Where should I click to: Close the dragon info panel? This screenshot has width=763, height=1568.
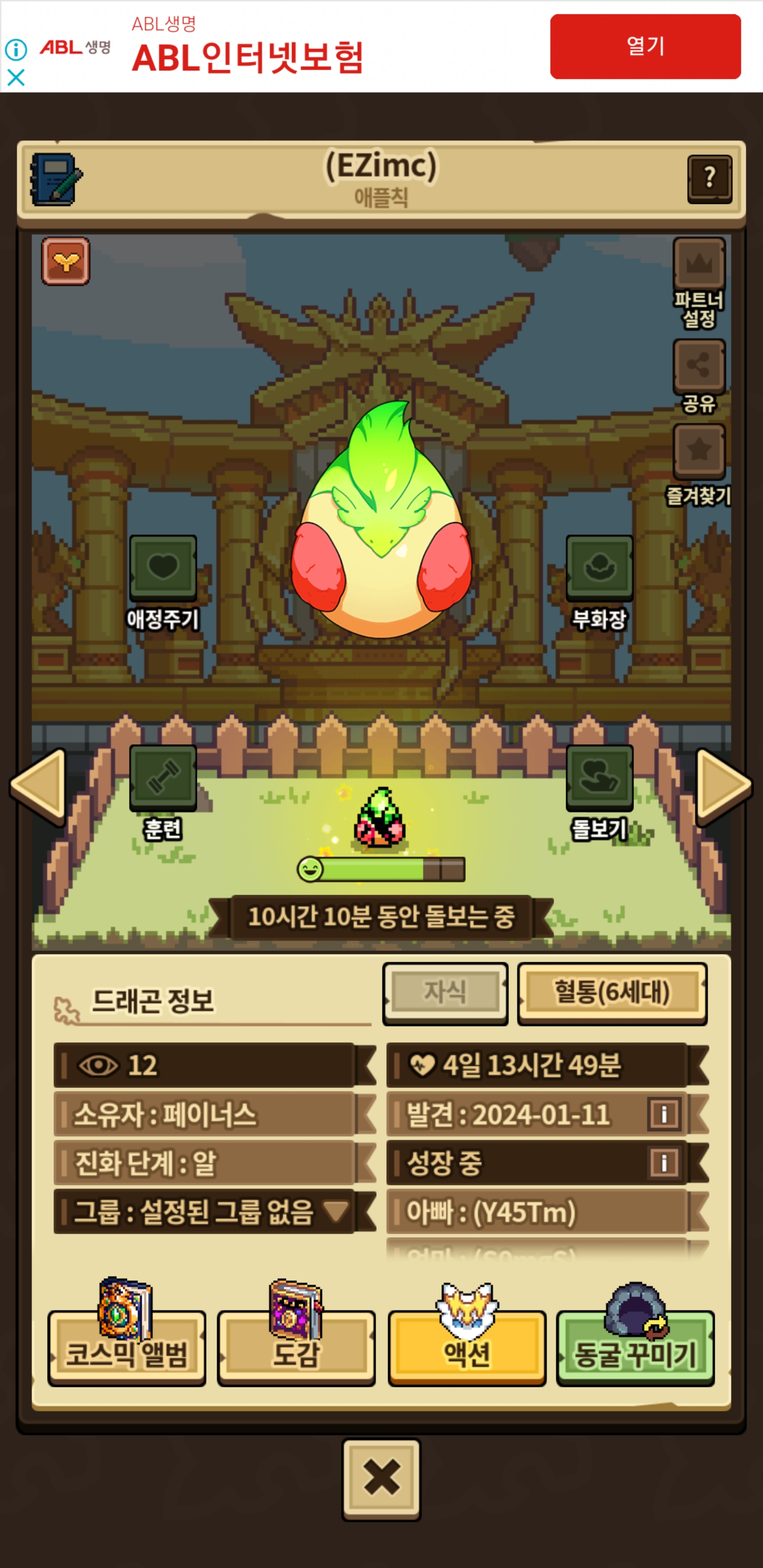[x=381, y=1478]
